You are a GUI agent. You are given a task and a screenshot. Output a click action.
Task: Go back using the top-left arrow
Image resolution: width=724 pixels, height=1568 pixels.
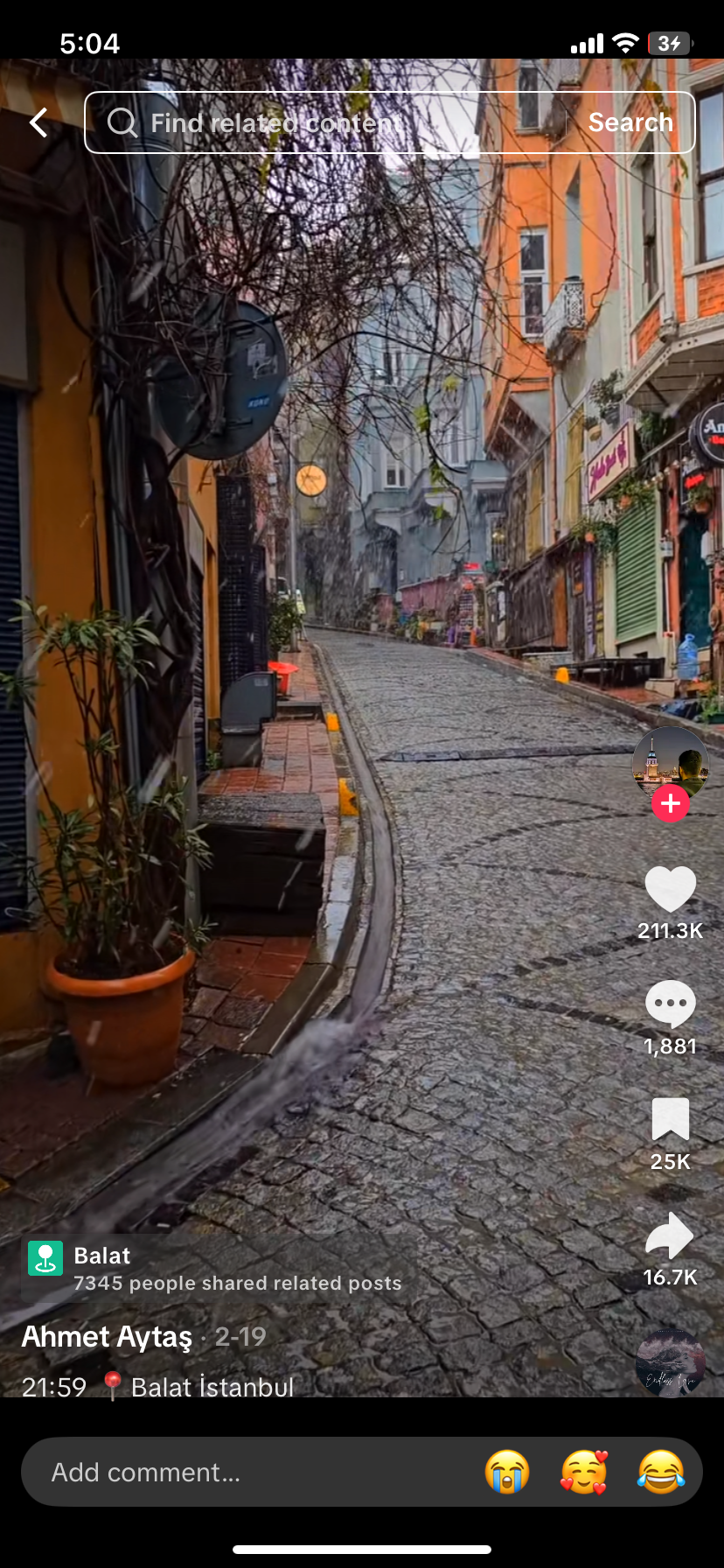coord(38,122)
